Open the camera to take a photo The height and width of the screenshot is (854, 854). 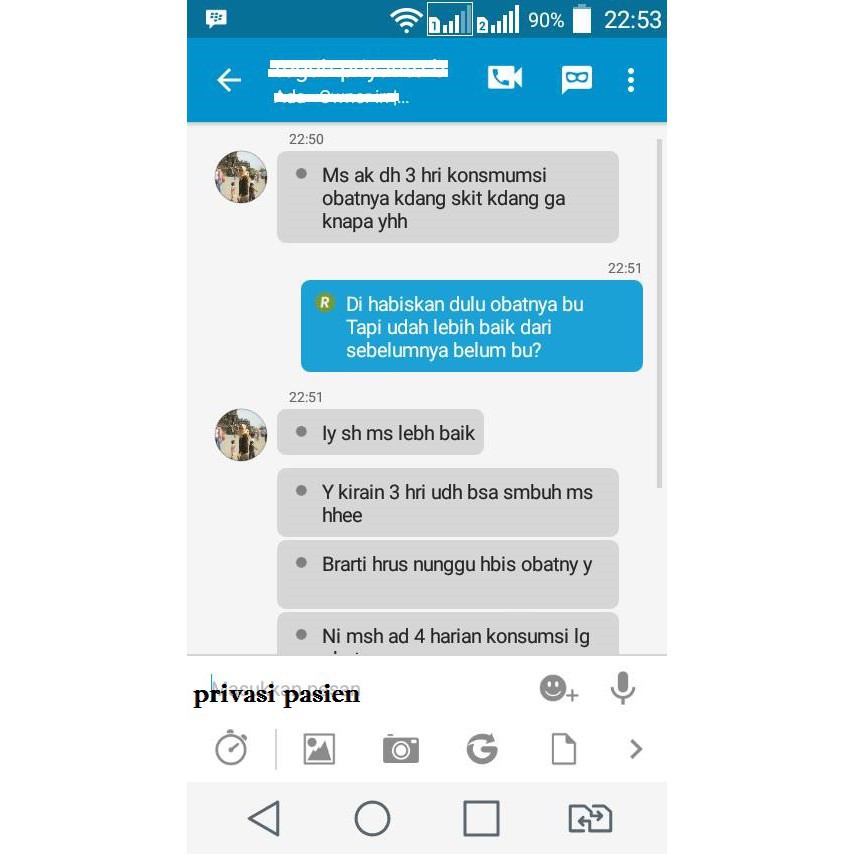400,749
